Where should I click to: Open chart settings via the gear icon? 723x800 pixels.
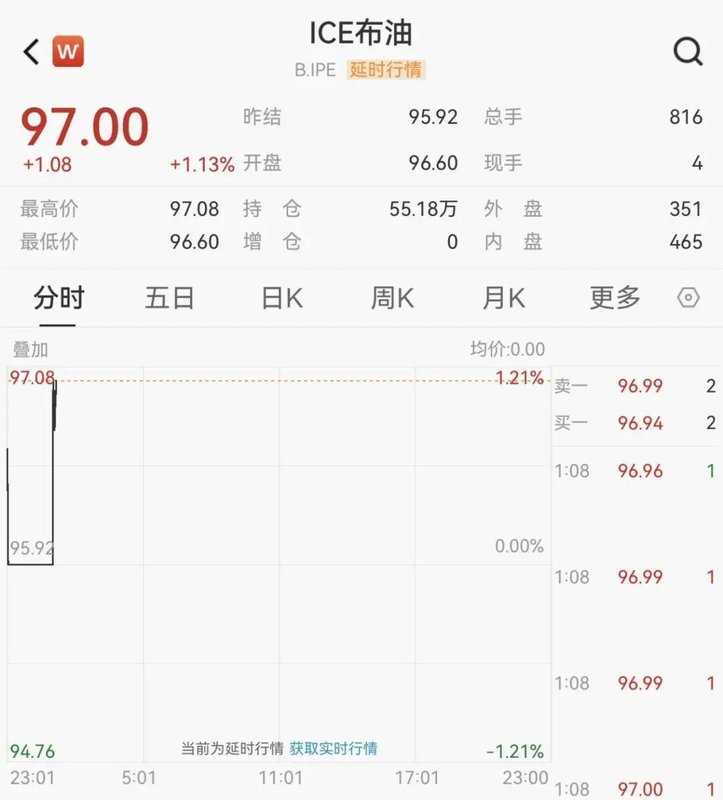(x=686, y=298)
